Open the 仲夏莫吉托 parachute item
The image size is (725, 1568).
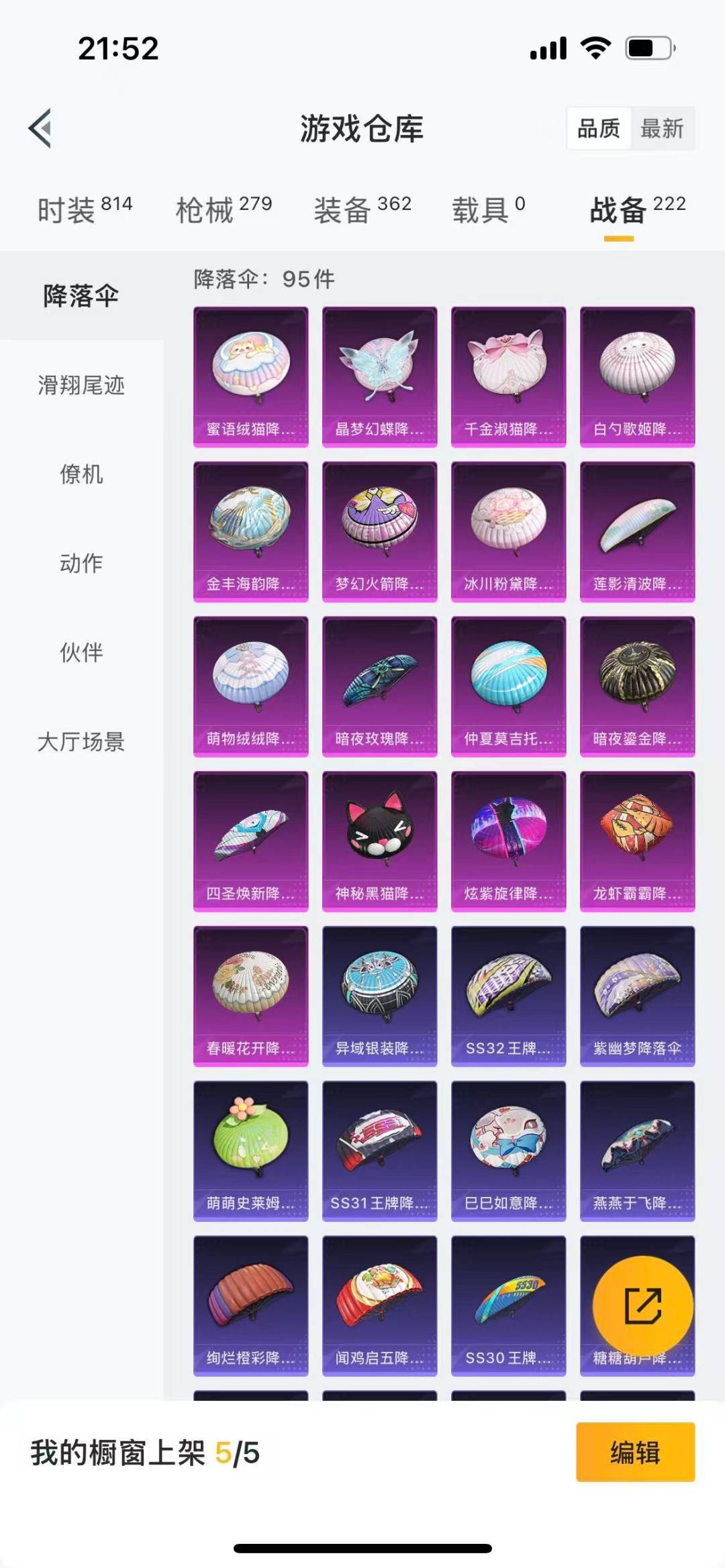(508, 686)
